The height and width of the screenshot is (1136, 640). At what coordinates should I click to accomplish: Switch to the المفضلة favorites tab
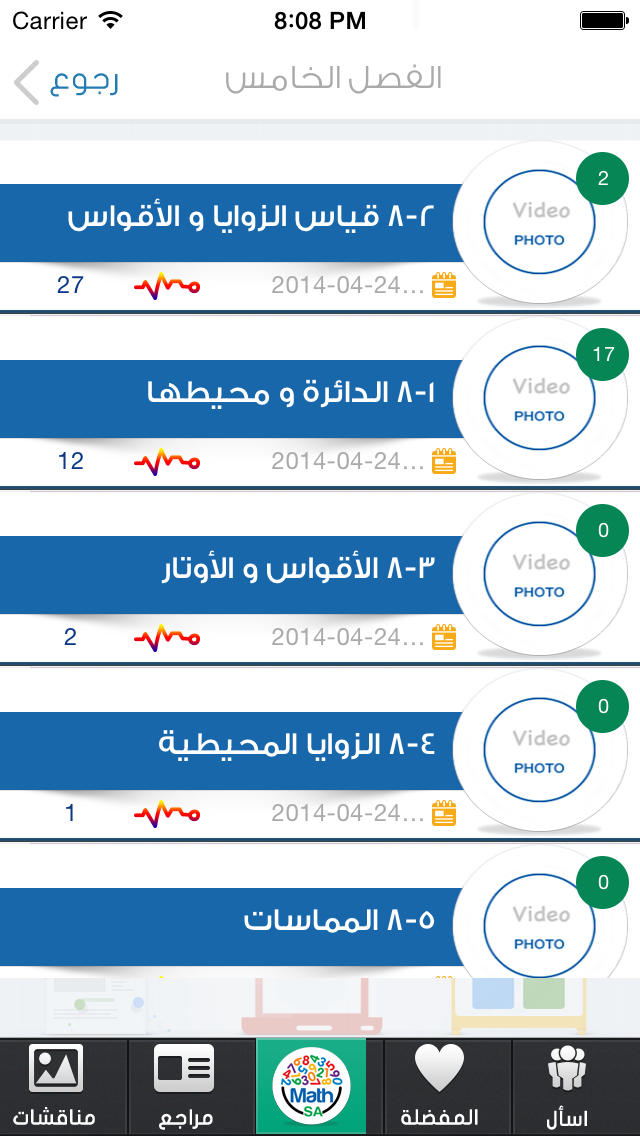click(x=440, y=1087)
